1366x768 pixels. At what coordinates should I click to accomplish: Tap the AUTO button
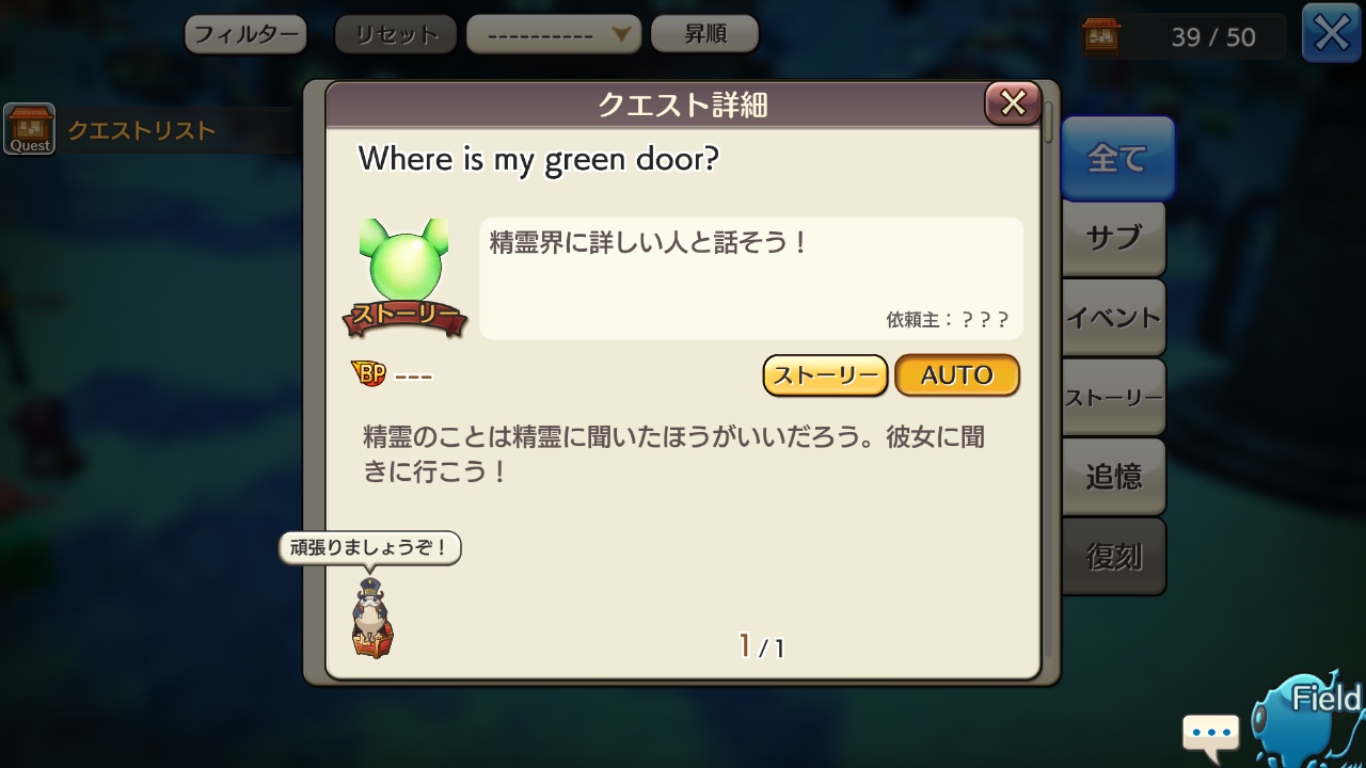point(957,376)
